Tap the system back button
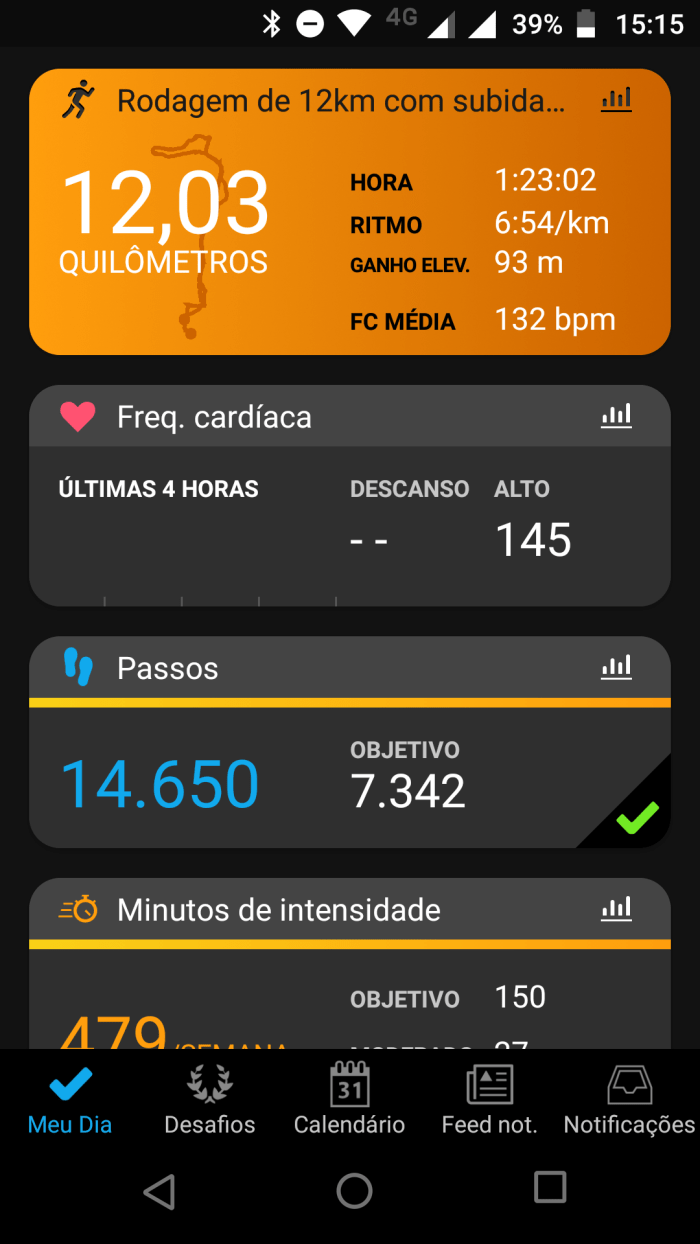Image resolution: width=700 pixels, height=1244 pixels. coord(159,1190)
